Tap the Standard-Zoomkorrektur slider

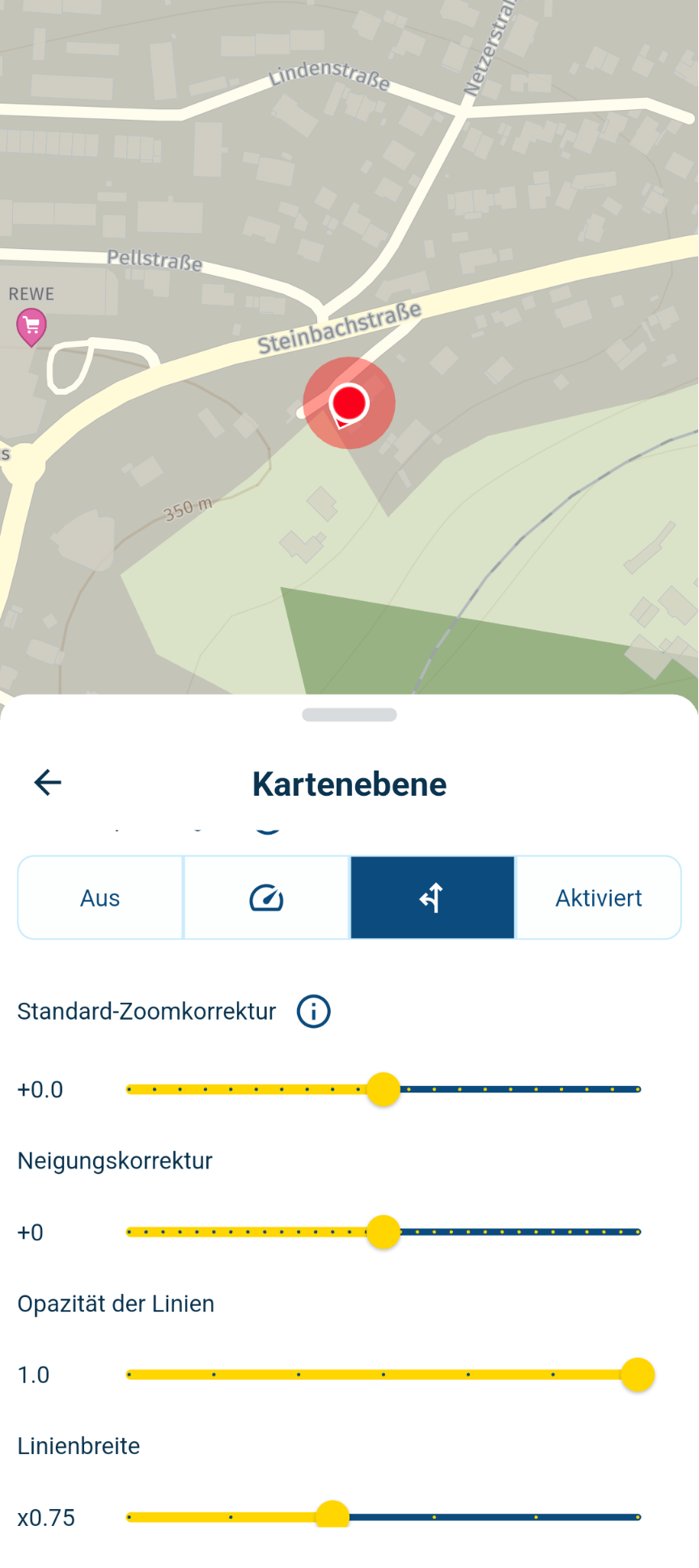click(x=383, y=1089)
